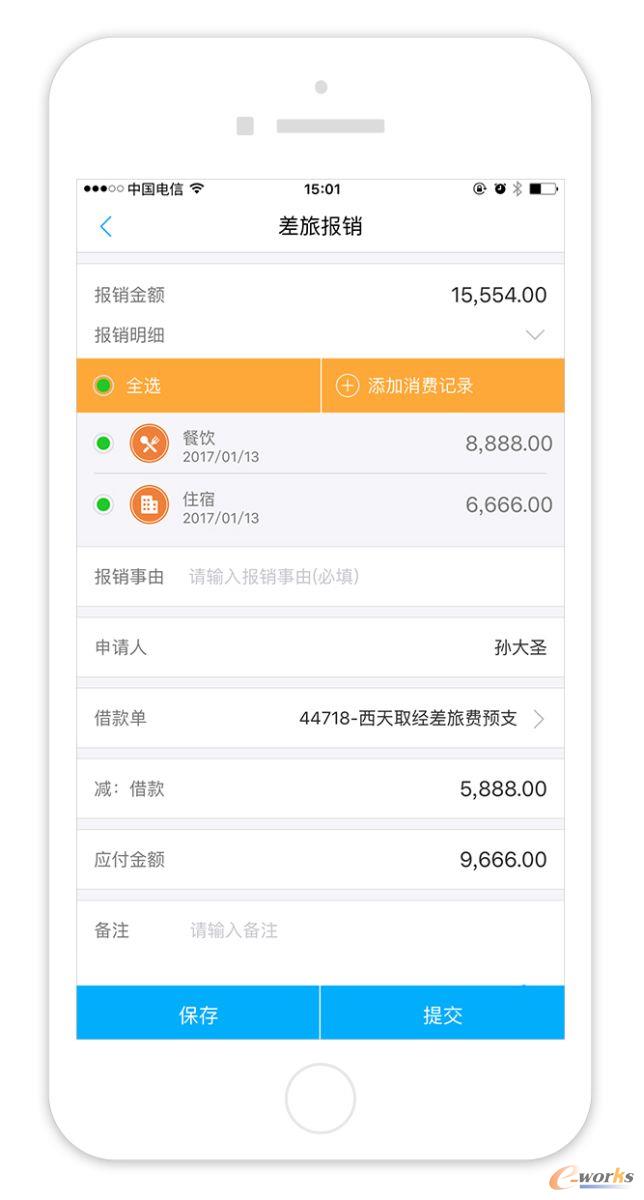
Task: Collapse the 报销明细 chevron
Action: [x=535, y=335]
